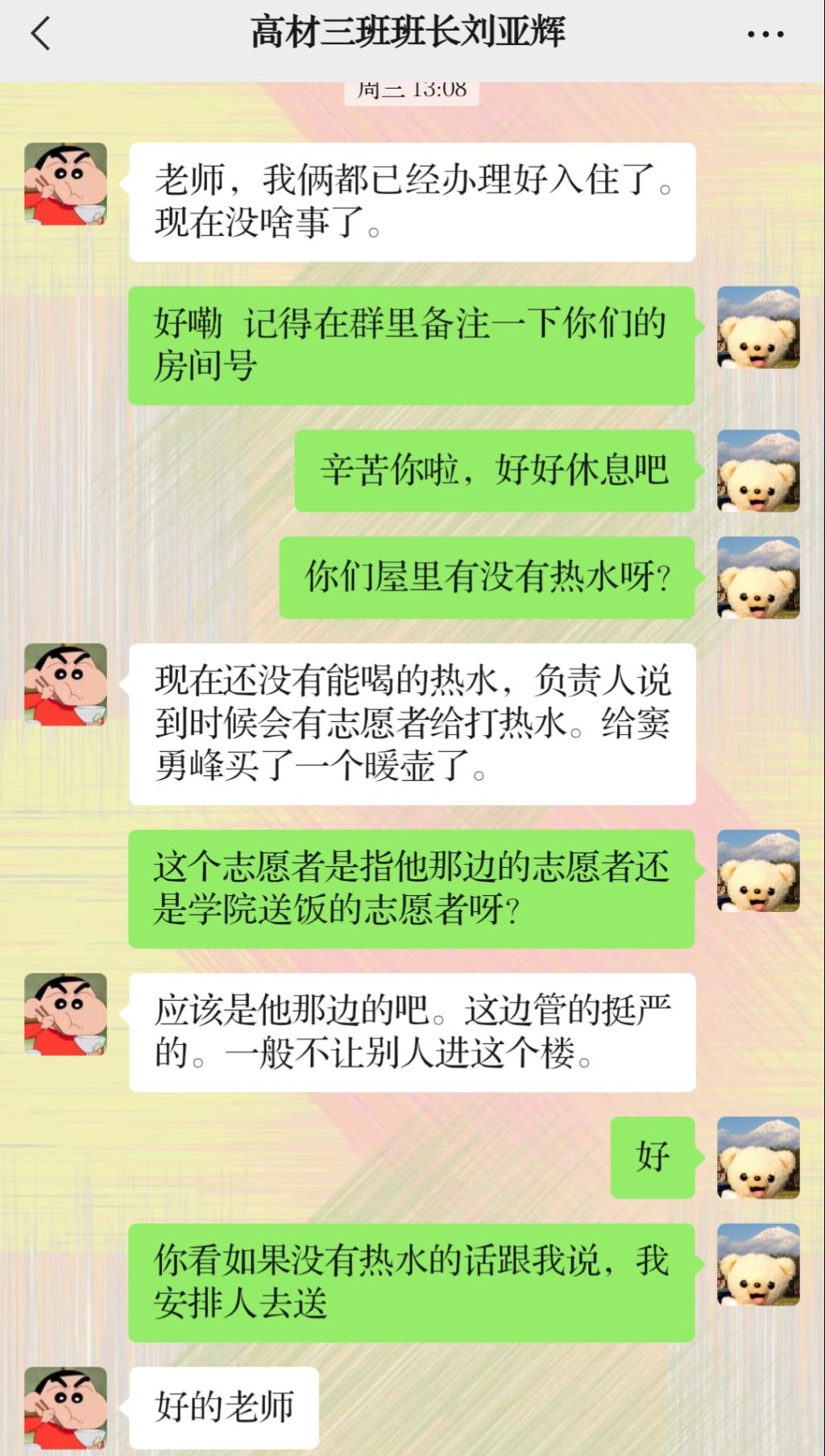Open the three-dot chat options menu
The height and width of the screenshot is (1456, 825).
[x=765, y=34]
